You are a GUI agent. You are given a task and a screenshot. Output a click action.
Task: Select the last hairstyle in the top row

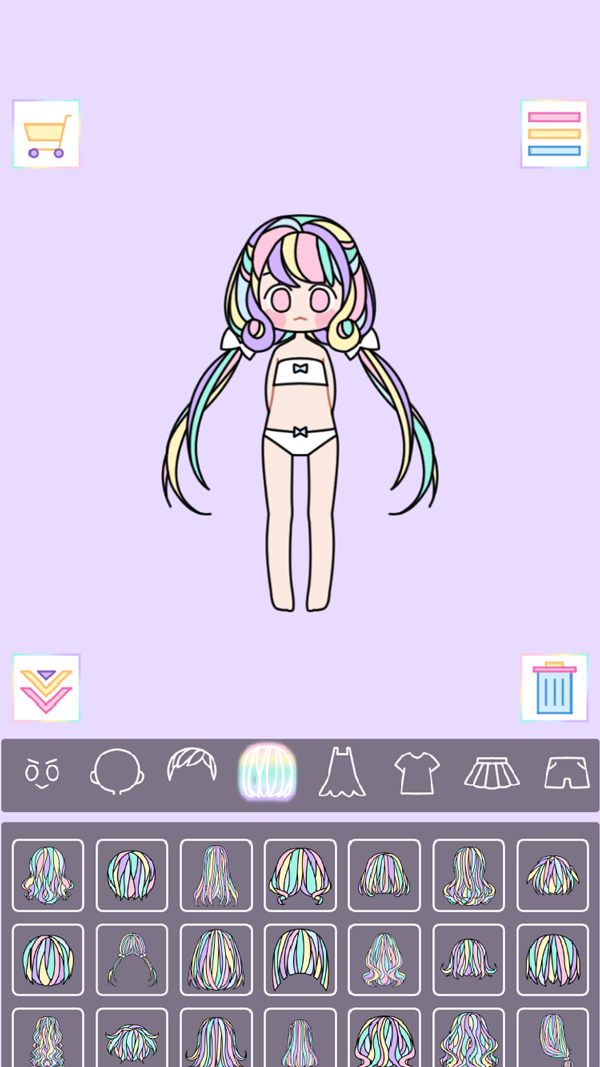click(x=552, y=875)
